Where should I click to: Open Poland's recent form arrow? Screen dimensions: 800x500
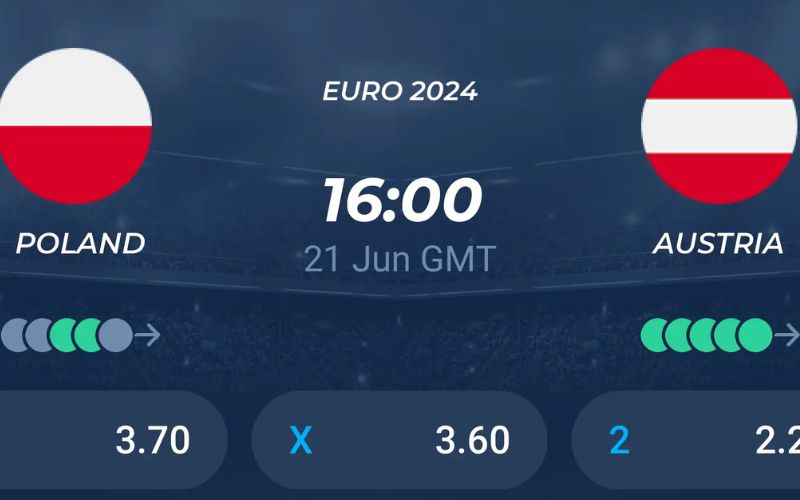click(147, 334)
